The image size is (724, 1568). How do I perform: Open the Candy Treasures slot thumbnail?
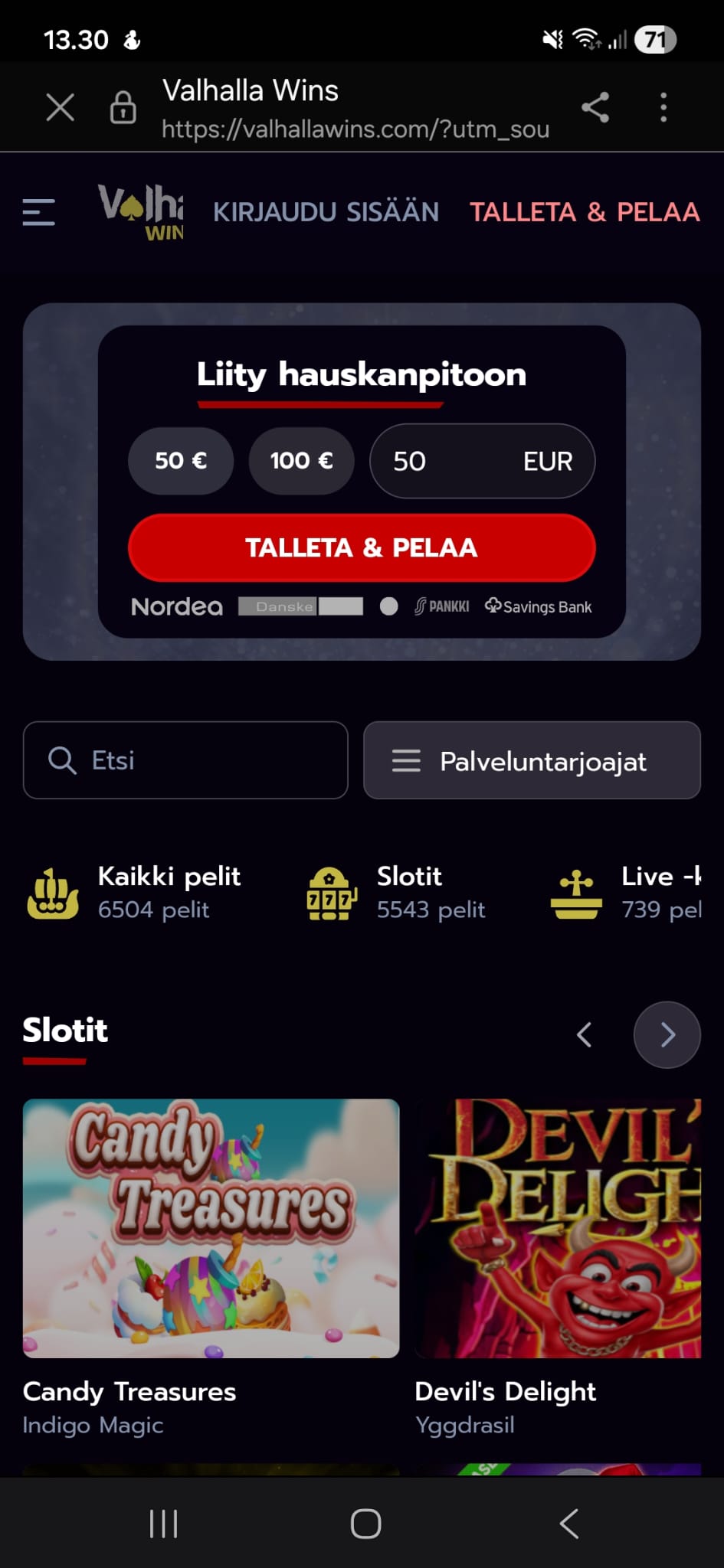pyautogui.click(x=210, y=1230)
